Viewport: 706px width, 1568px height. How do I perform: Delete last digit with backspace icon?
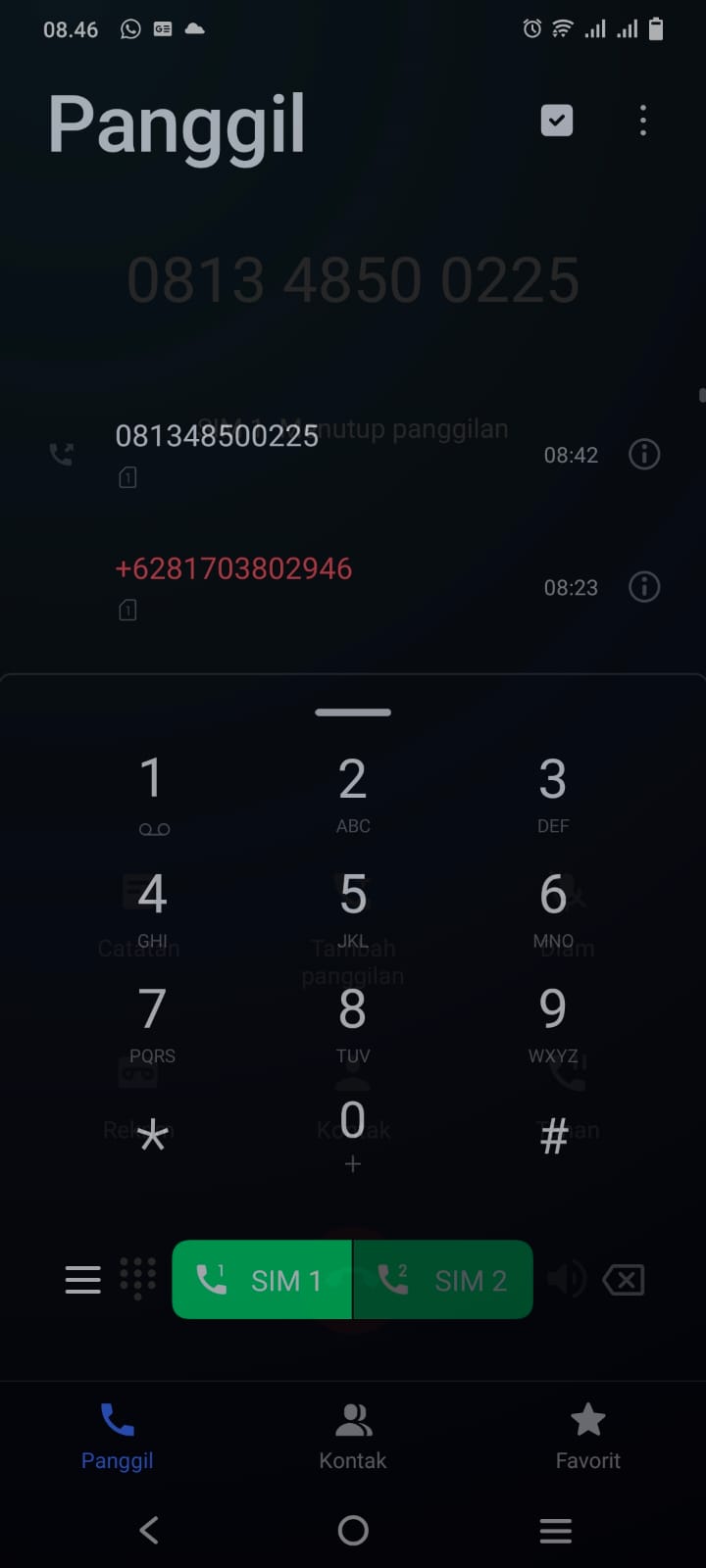[624, 1280]
